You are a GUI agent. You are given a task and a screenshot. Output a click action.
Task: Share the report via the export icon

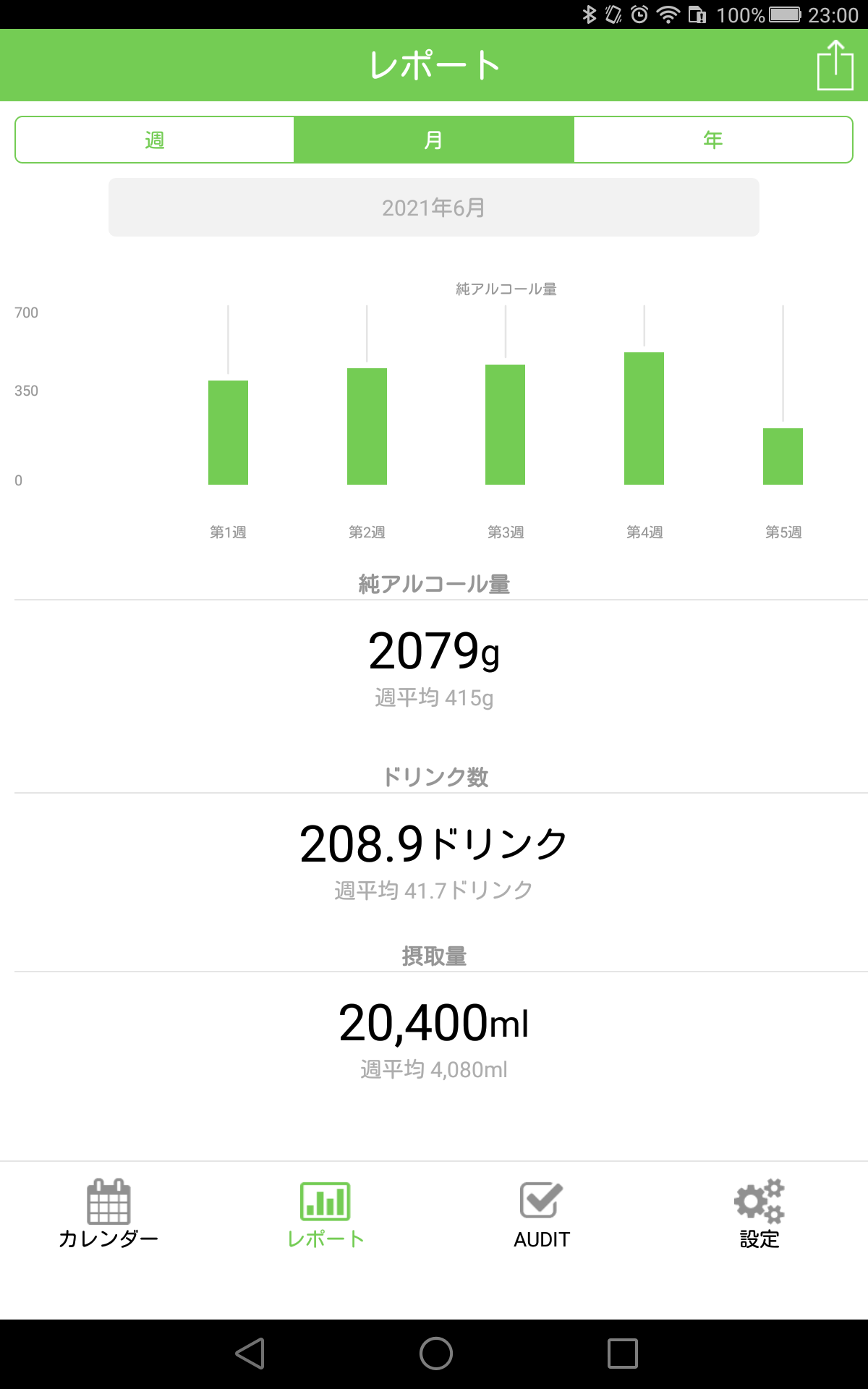(835, 65)
